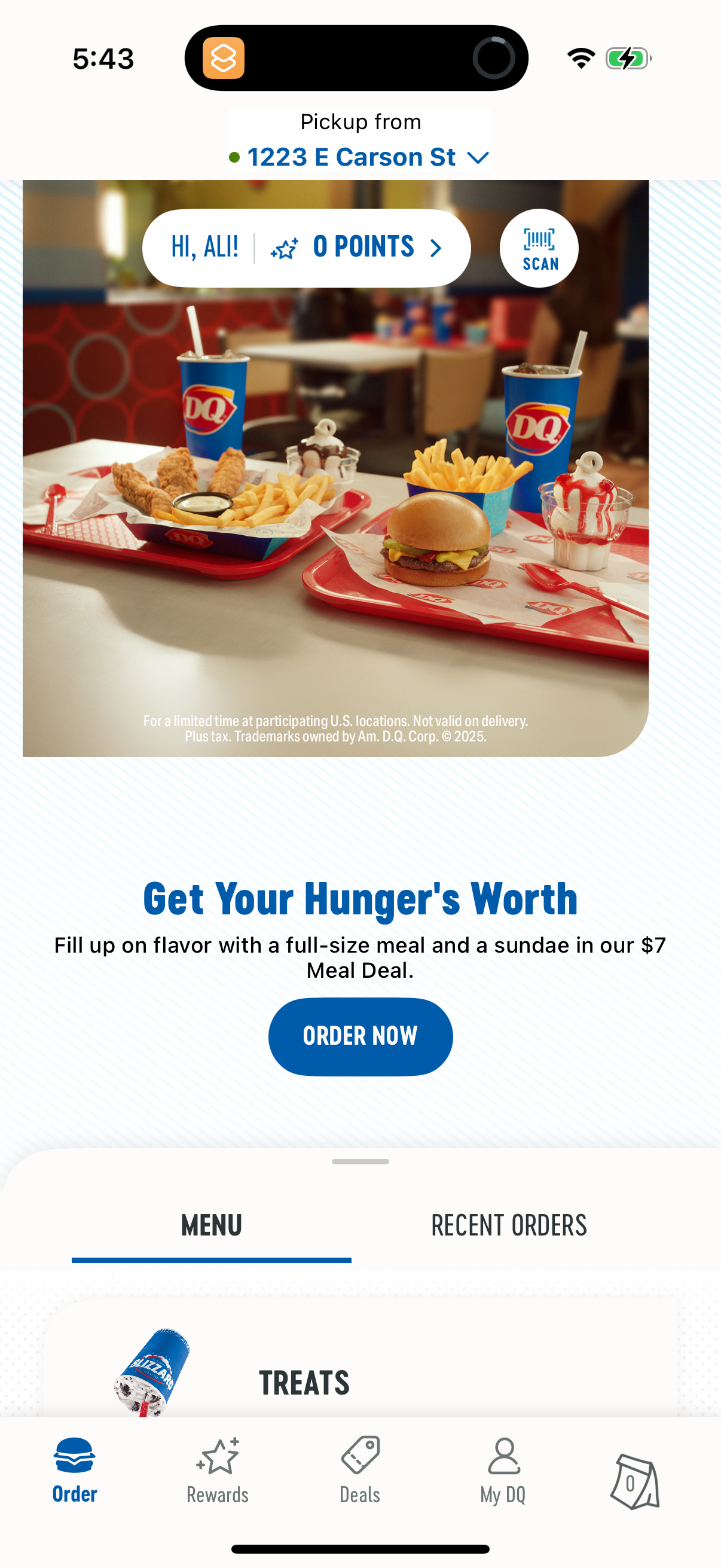Open Rewards from the bottom navigation star icon
Viewport: 721px width, 1568px height.
click(216, 1461)
